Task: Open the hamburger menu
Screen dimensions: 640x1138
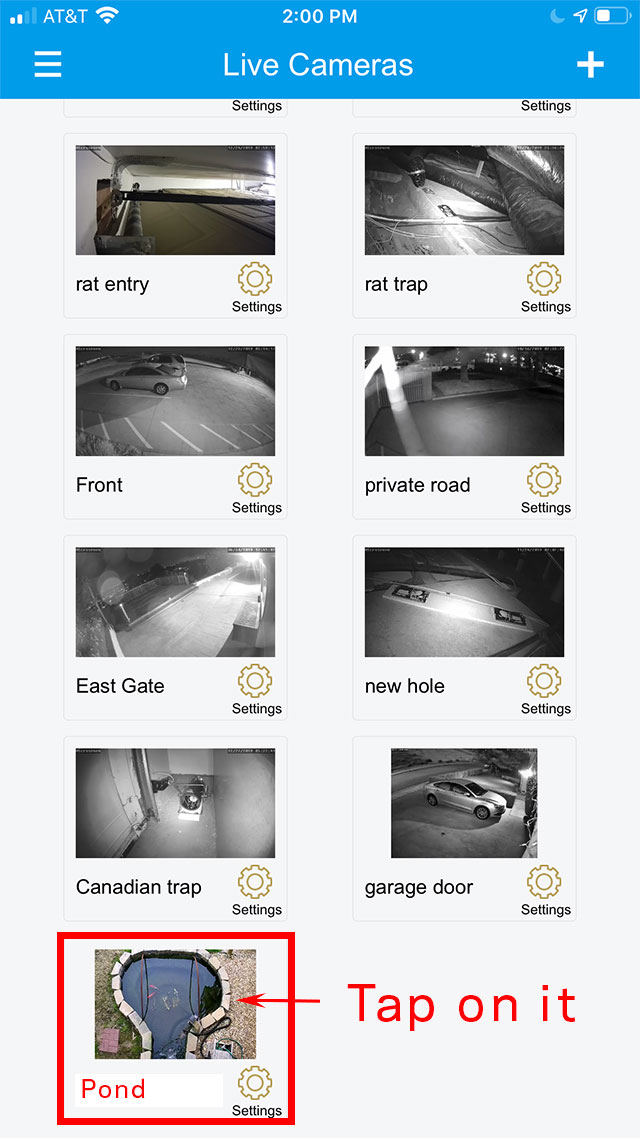Action: 48,65
